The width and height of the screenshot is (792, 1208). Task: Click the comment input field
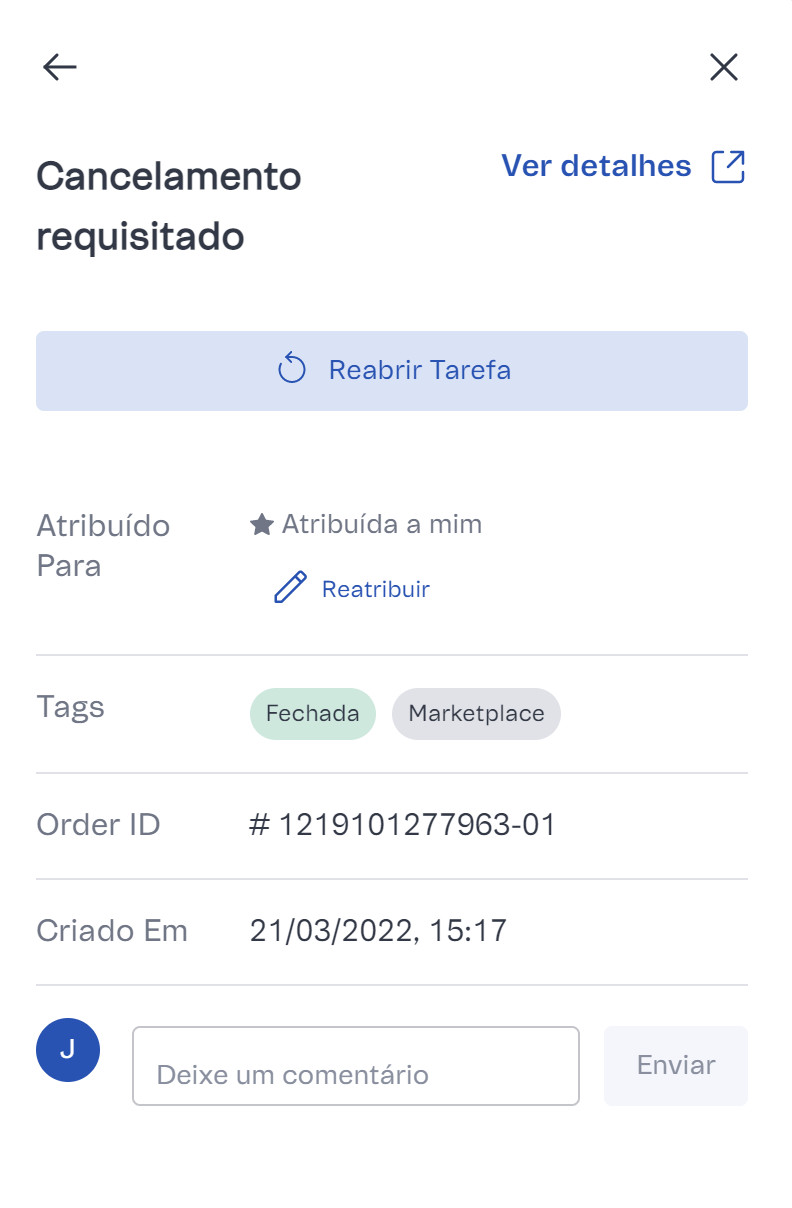point(355,1065)
